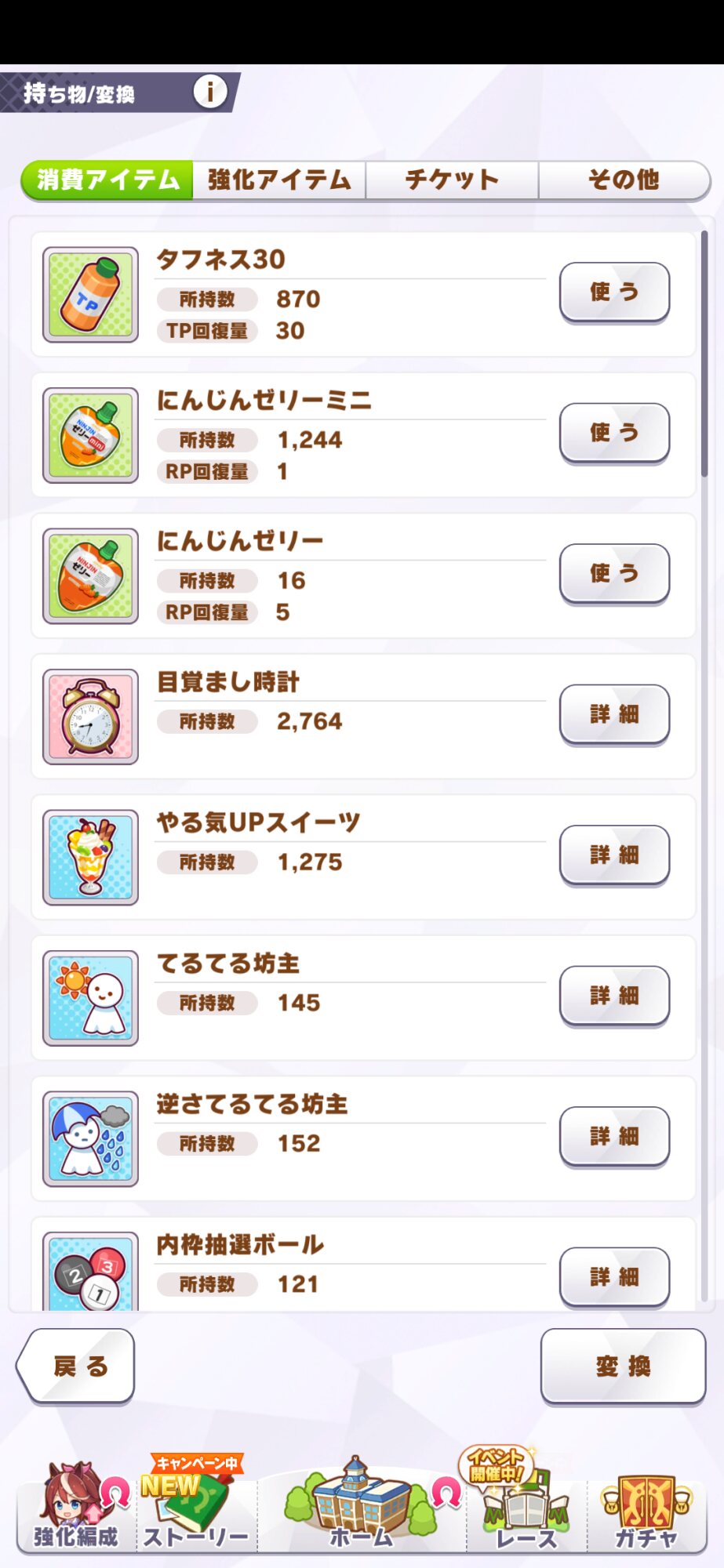This screenshot has height=1568, width=724.
Task: View 内枠抽選ボール details
Action: coord(614,1276)
